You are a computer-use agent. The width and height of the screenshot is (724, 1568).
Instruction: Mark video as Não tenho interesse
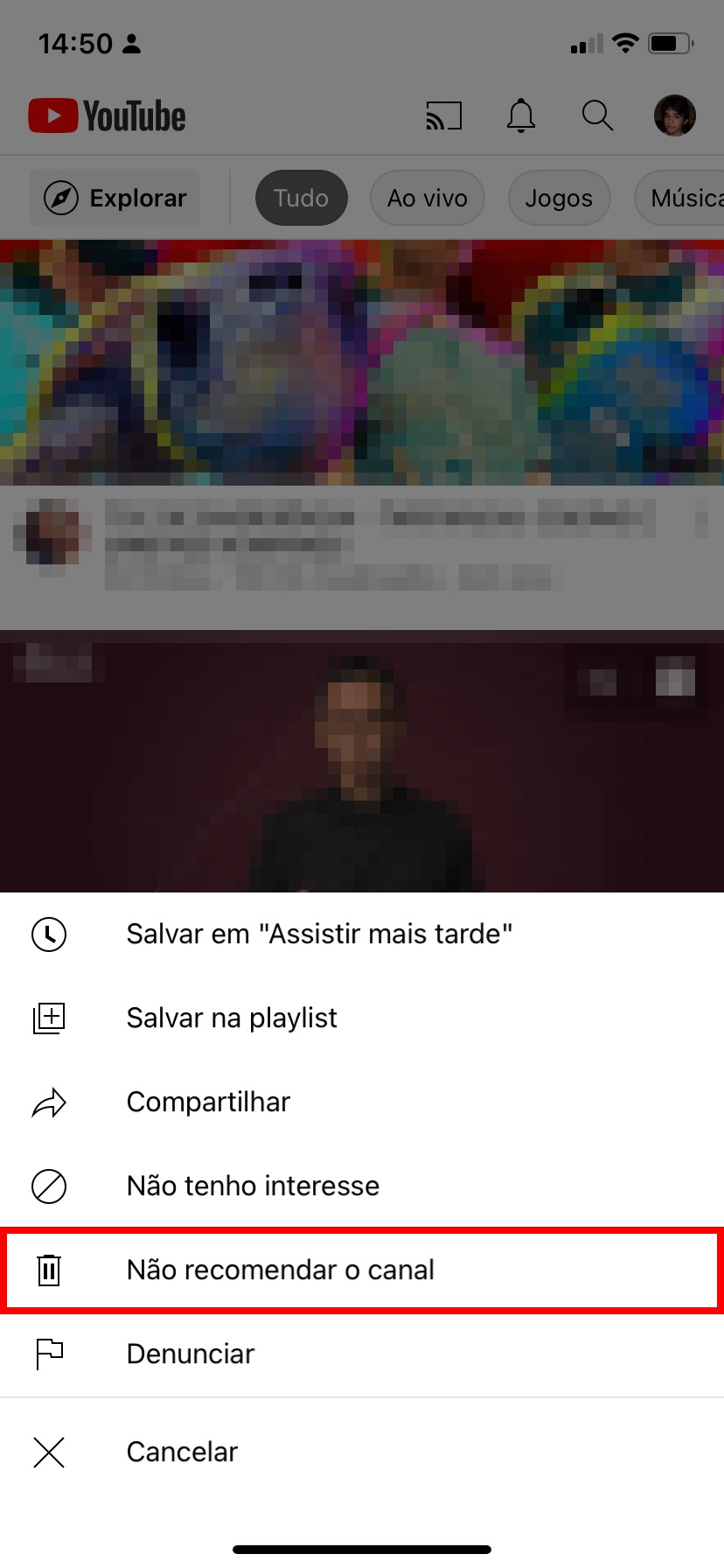[253, 1186]
